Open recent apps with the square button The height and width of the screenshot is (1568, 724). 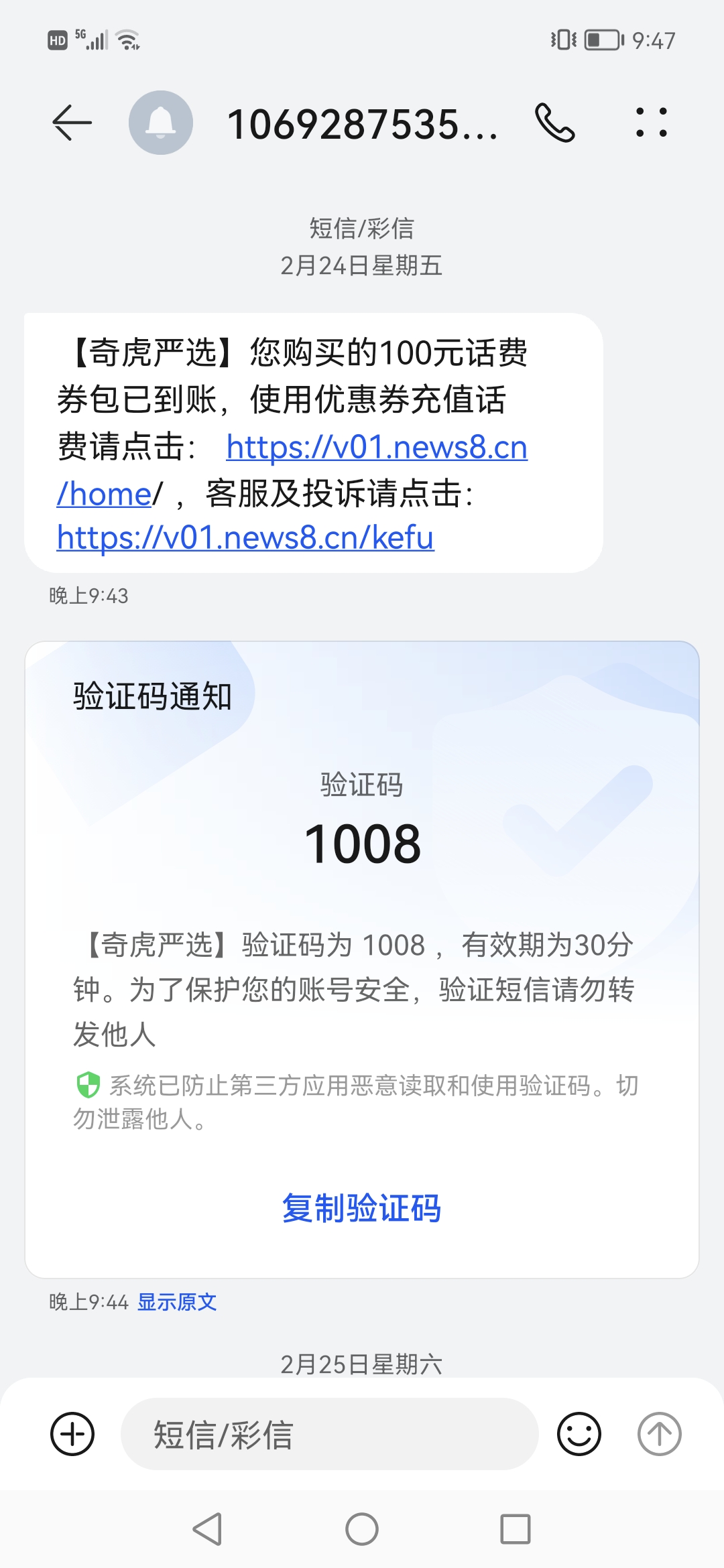(x=516, y=1529)
